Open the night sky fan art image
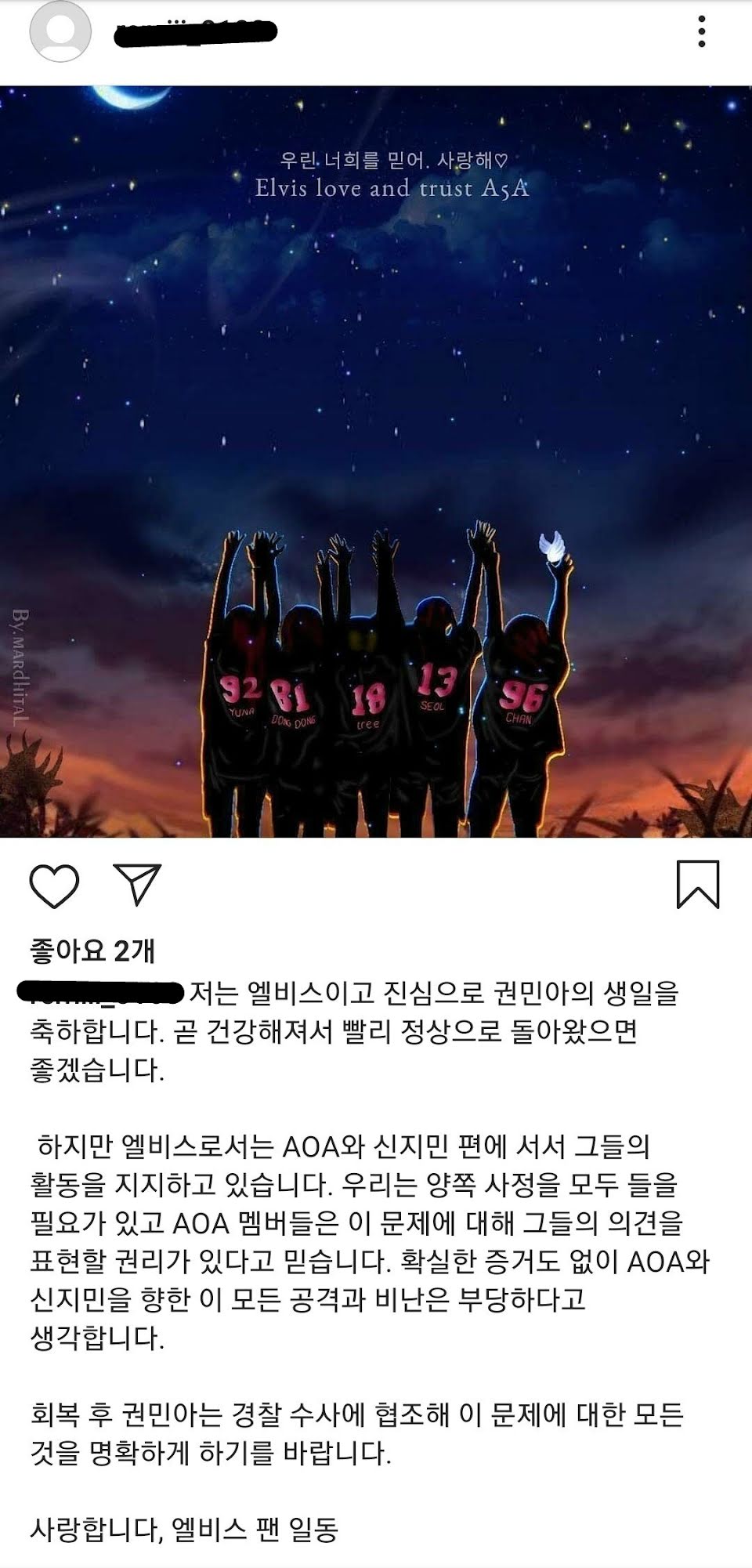The width and height of the screenshot is (752, 1568). point(376,461)
